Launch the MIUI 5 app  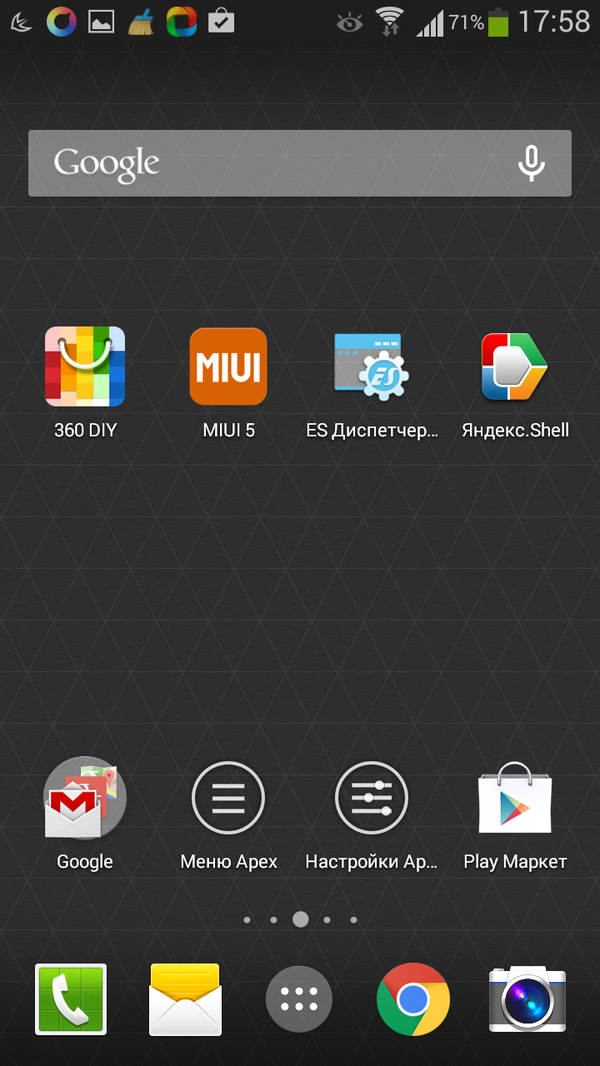[x=228, y=367]
